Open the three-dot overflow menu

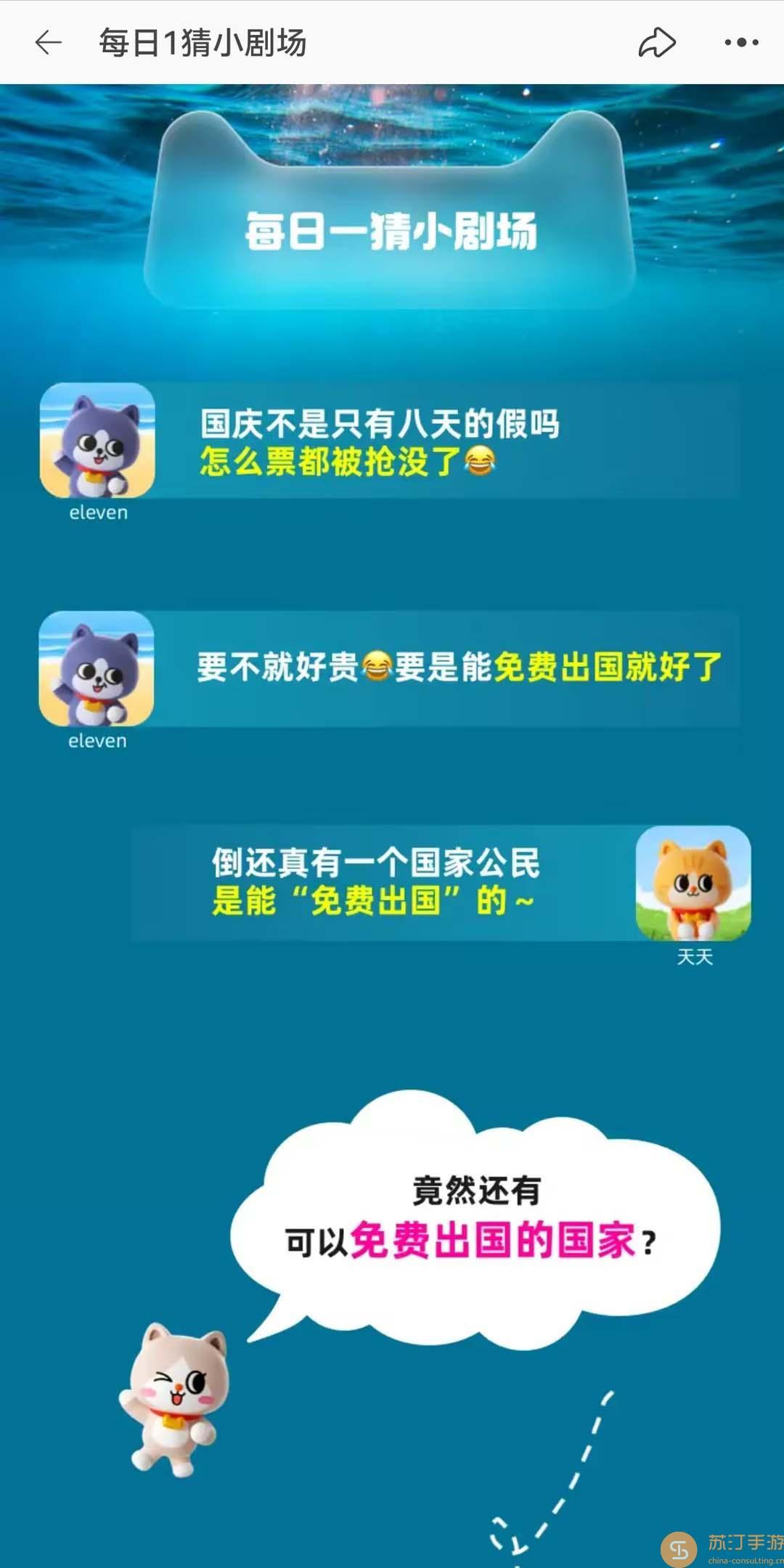[x=741, y=43]
